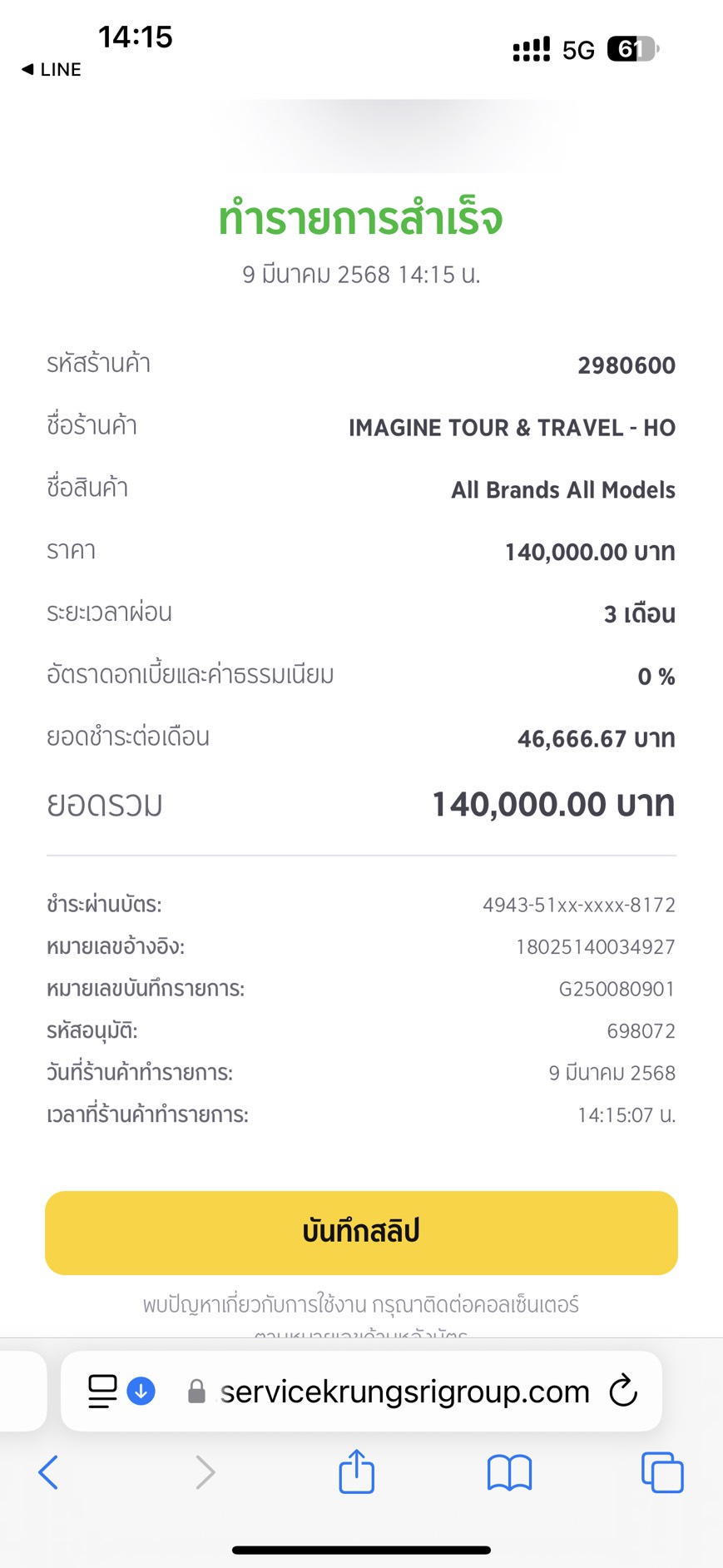Open the Safari page settings menu icon
This screenshot has width=723, height=1568.
pos(102,1391)
